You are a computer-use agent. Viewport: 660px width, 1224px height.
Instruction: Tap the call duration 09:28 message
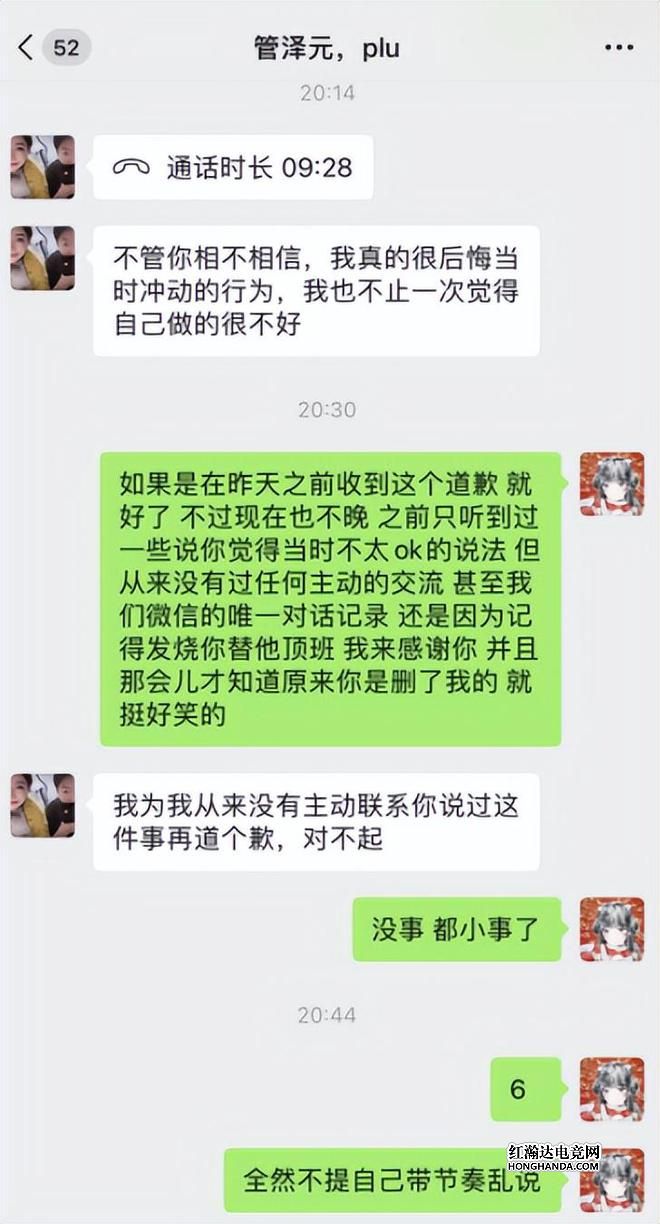(x=233, y=167)
